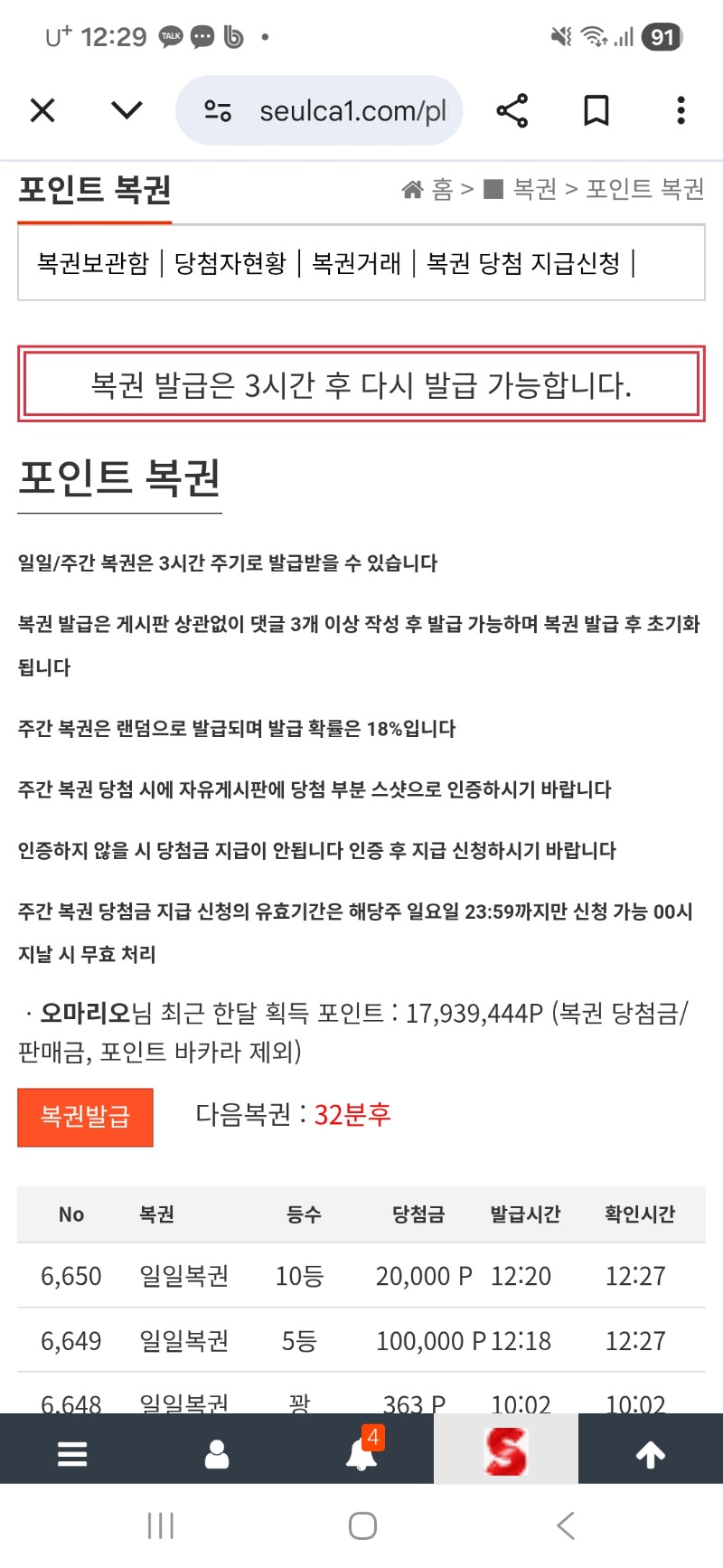Open 복권거래
Viewport: 723px width, 1568px height.
click(x=356, y=263)
